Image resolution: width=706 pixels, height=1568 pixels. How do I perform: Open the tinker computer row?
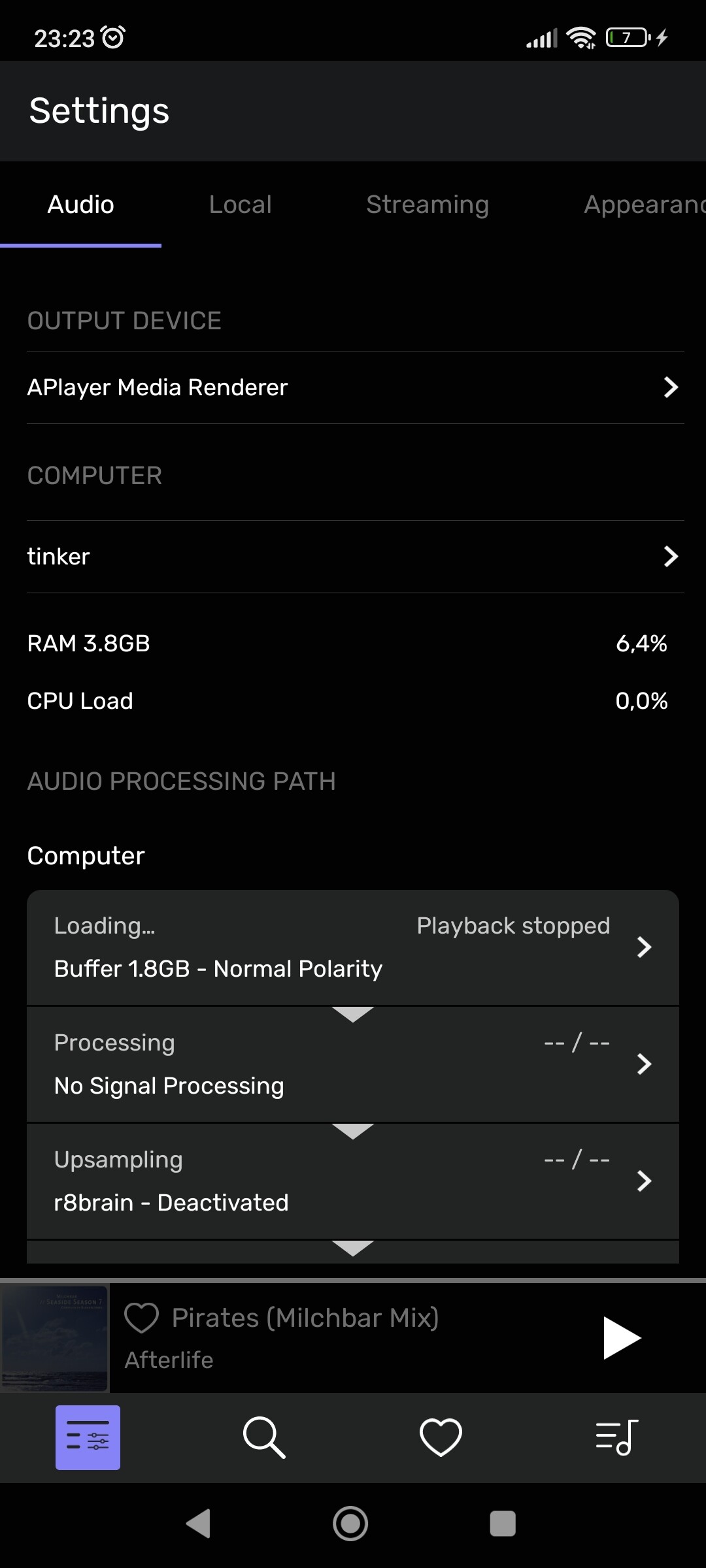click(355, 557)
